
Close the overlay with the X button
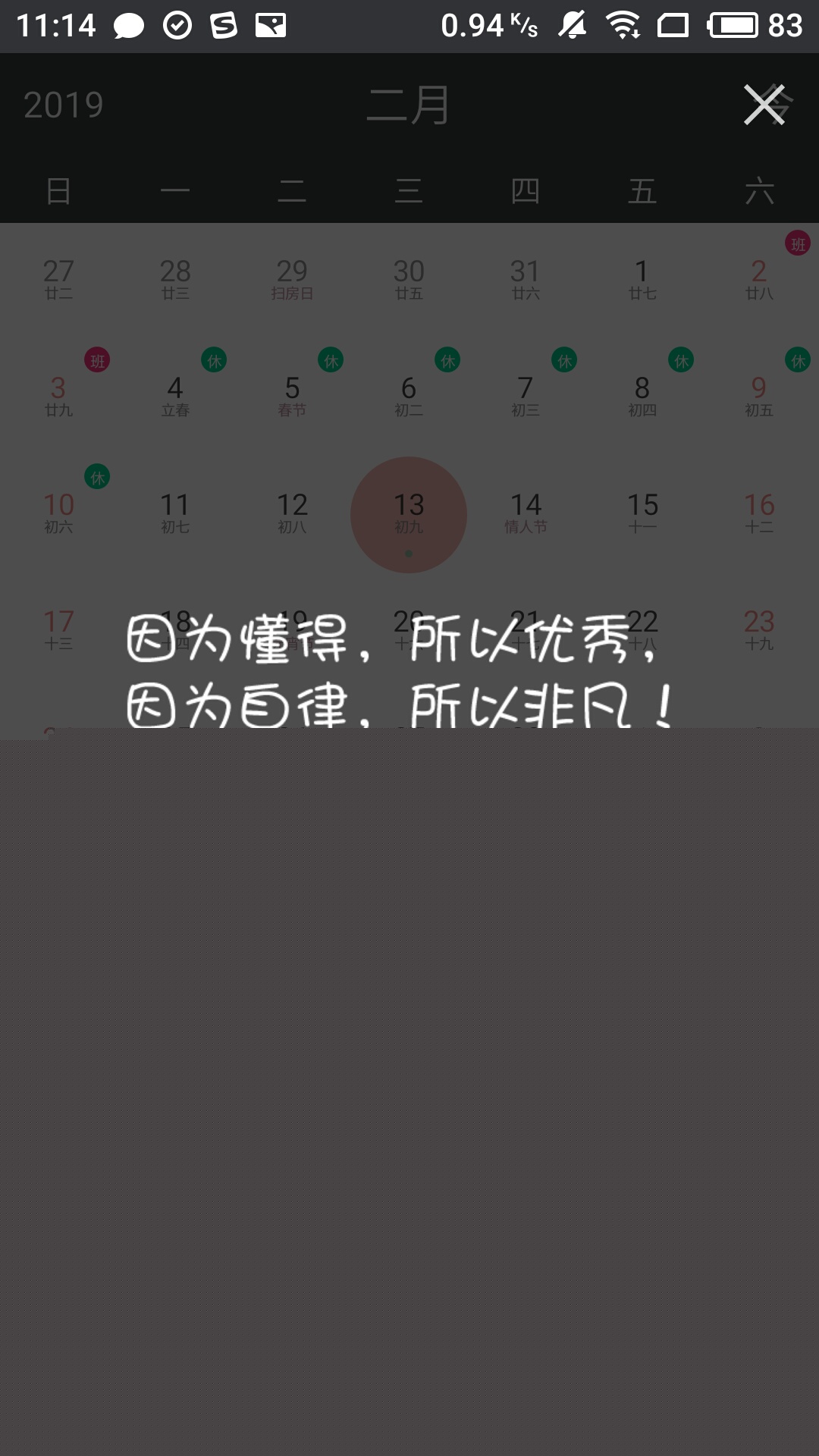[x=764, y=105]
